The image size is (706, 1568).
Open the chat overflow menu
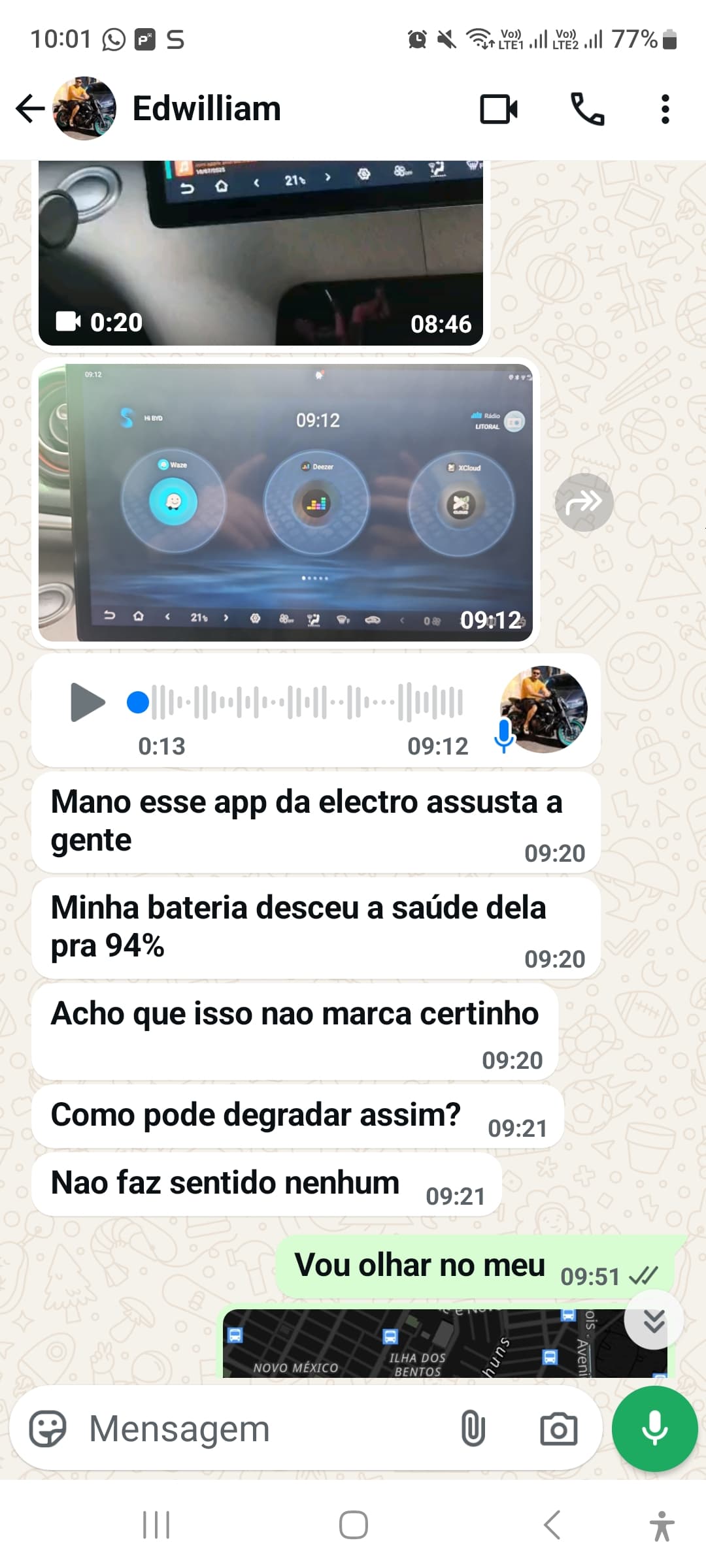click(x=665, y=109)
